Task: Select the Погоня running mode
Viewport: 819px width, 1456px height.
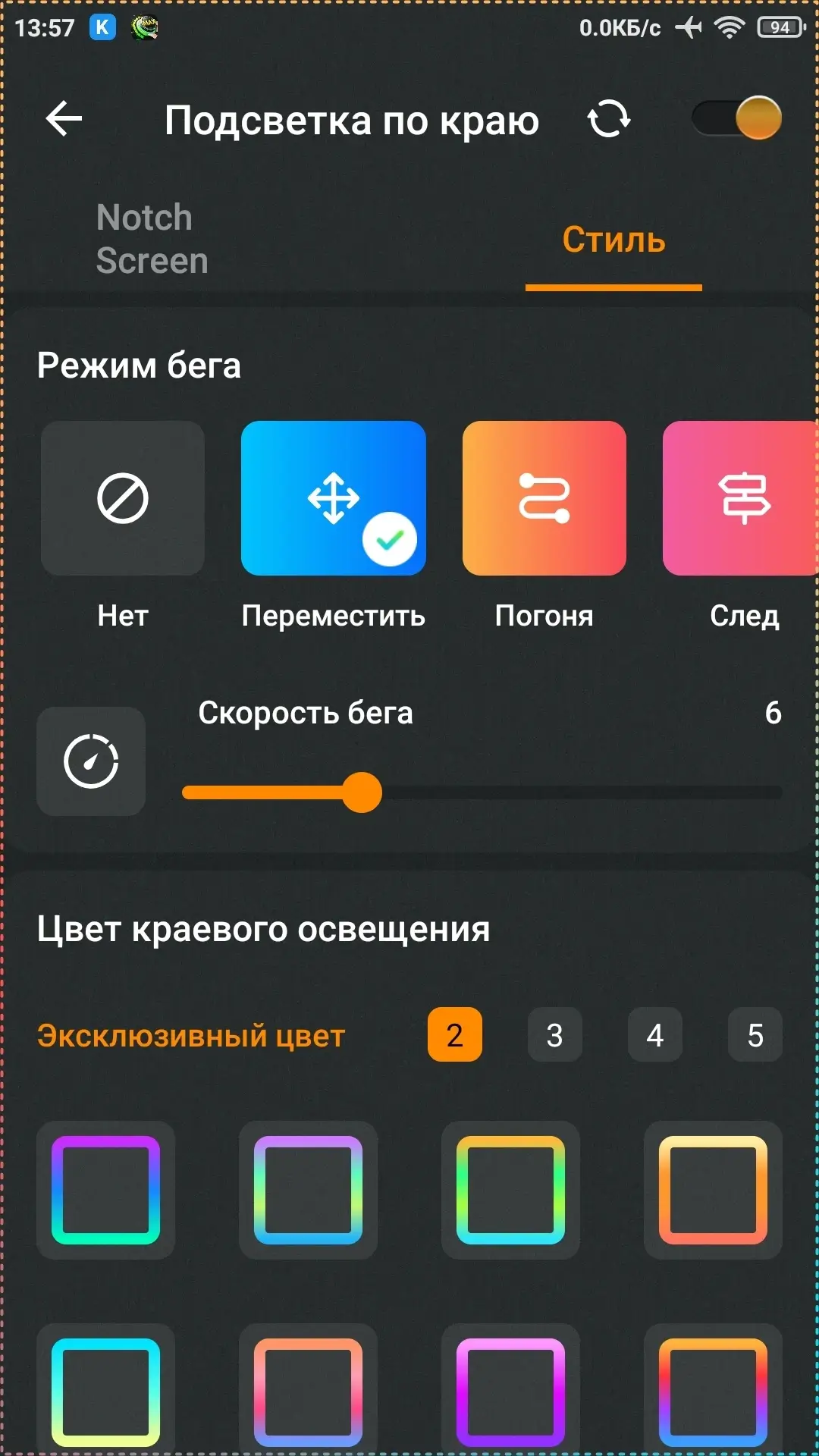Action: pyautogui.click(x=544, y=498)
